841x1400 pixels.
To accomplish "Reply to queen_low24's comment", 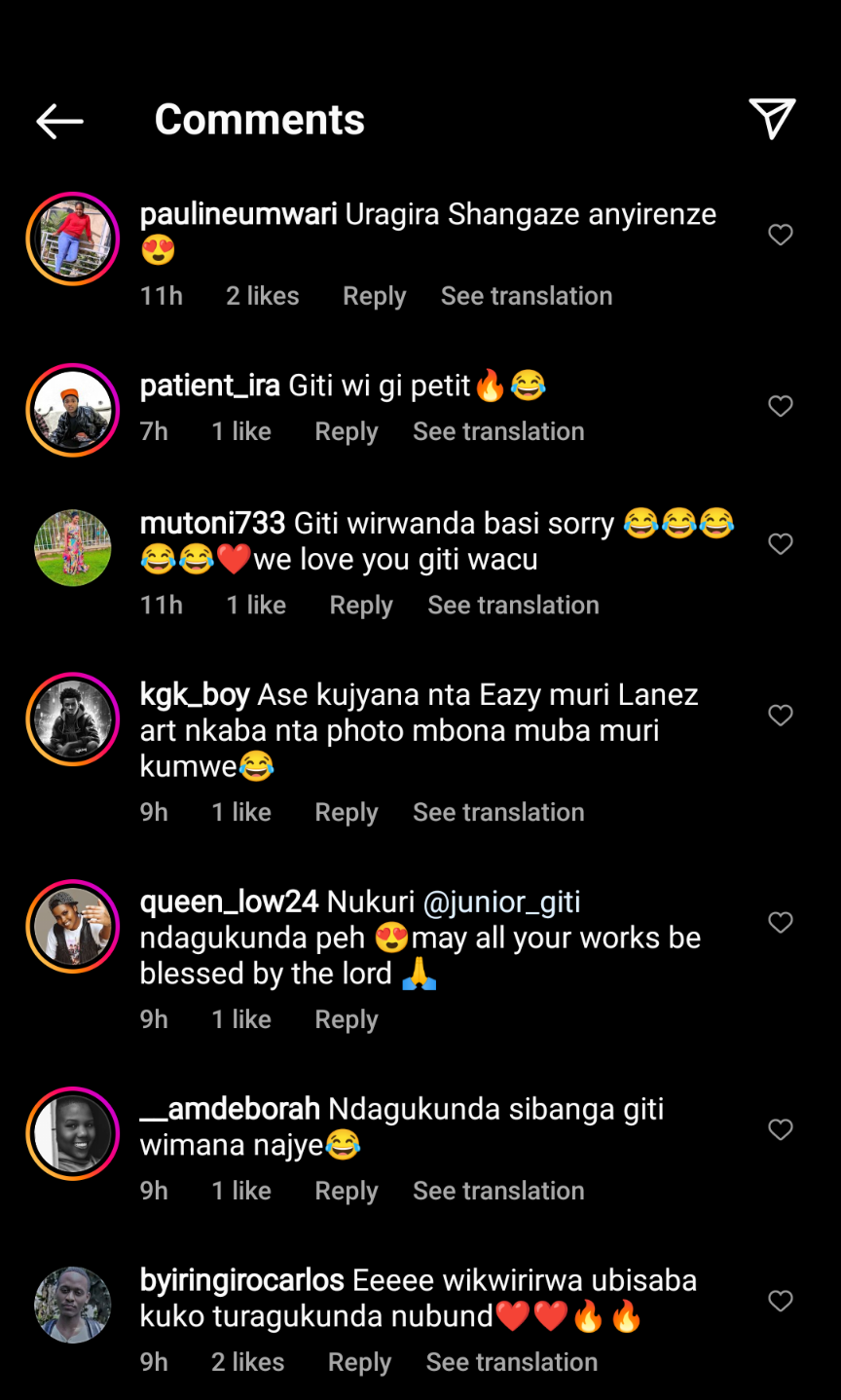I will pyautogui.click(x=346, y=1019).
